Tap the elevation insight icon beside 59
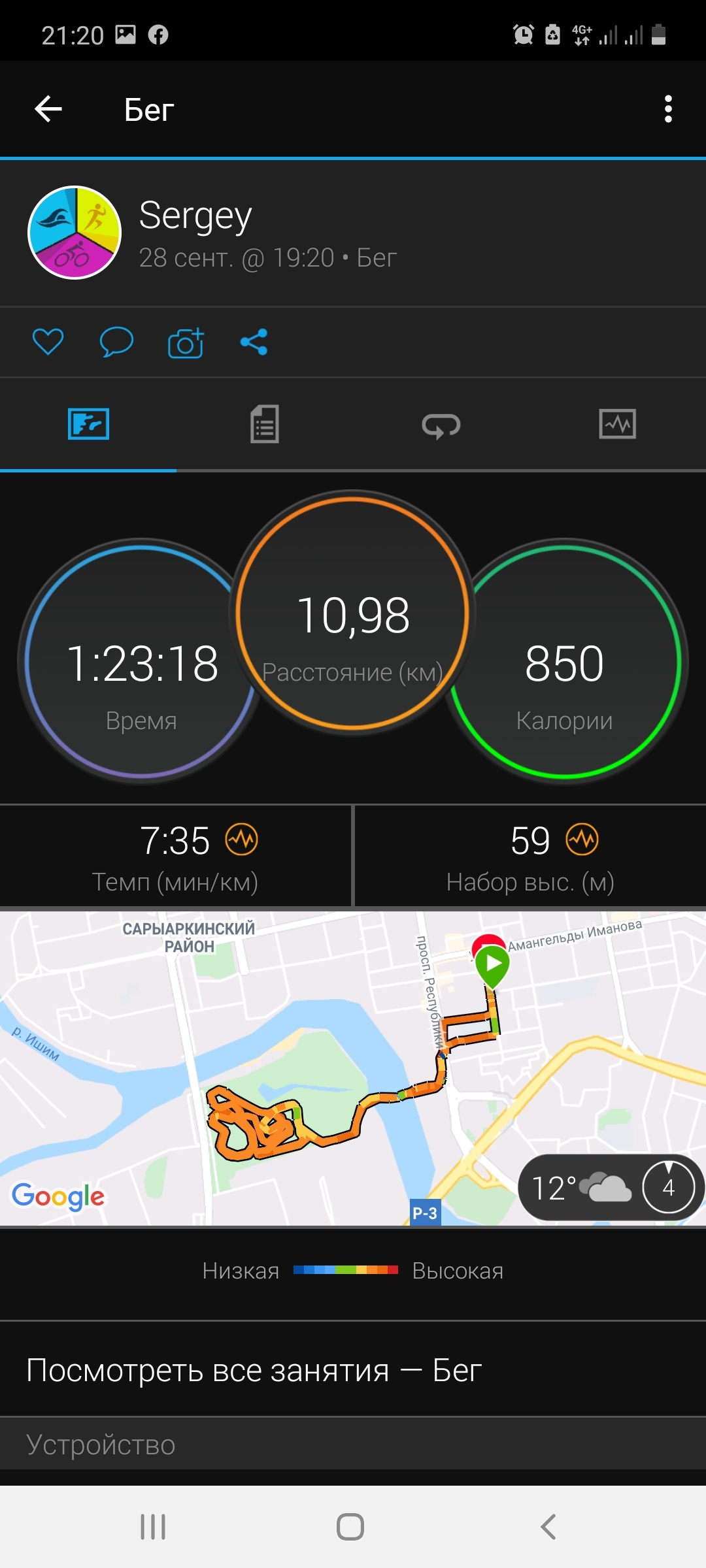Viewport: 706px width, 1568px height. (582, 840)
